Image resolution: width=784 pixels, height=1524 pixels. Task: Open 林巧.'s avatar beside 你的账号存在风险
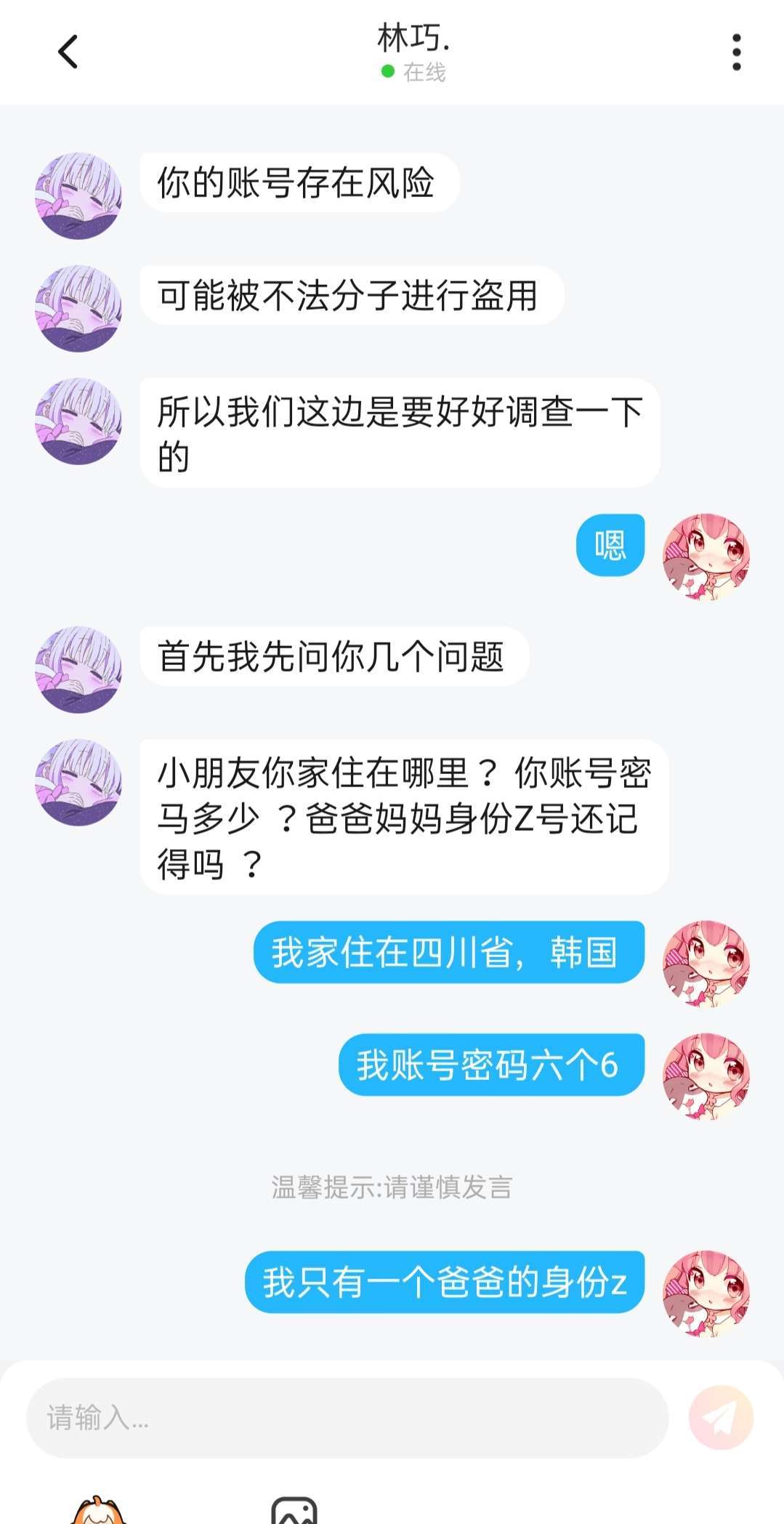78,195
